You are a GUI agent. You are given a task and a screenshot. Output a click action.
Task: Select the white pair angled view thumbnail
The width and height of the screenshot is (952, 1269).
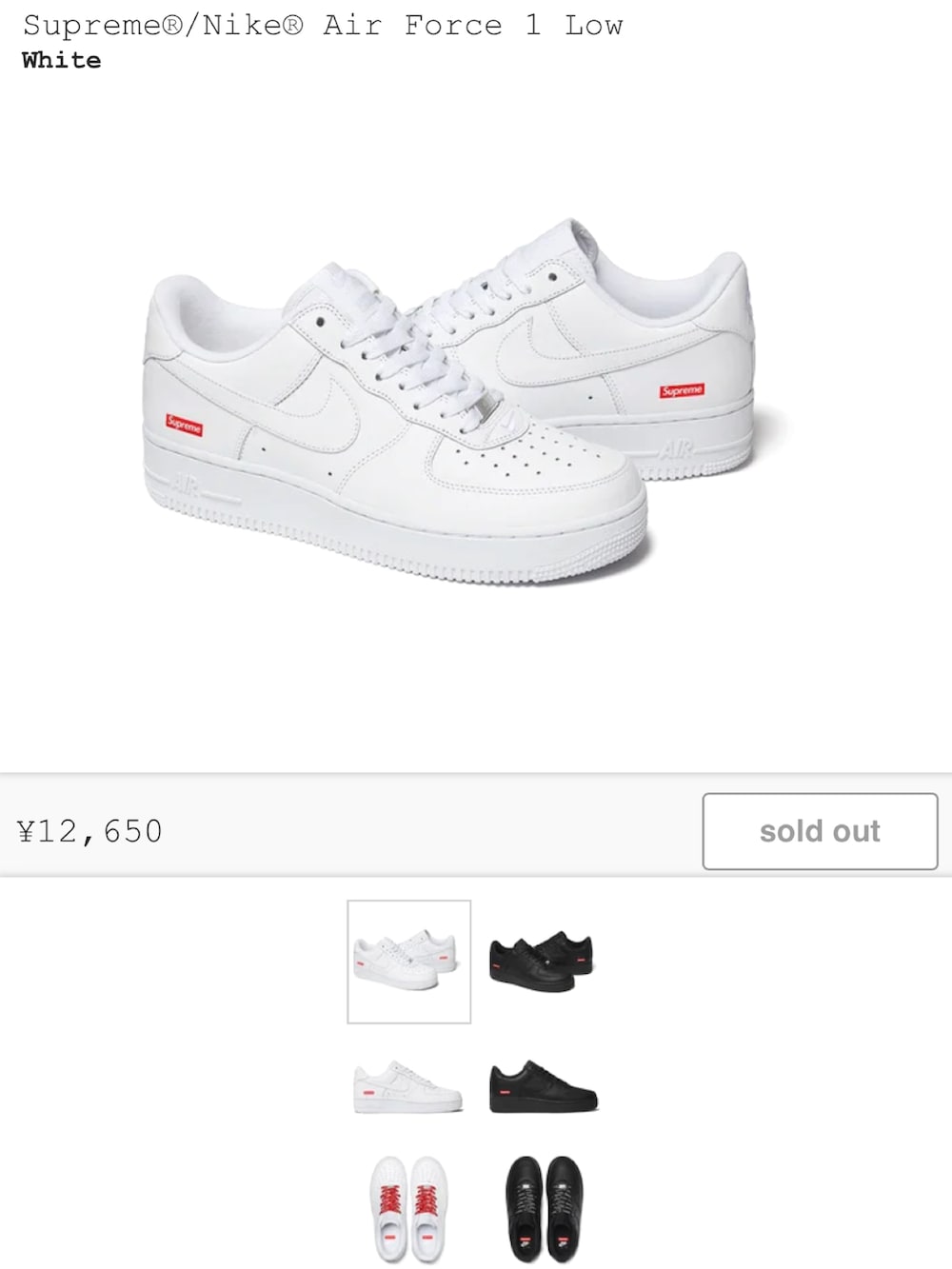pos(408,962)
